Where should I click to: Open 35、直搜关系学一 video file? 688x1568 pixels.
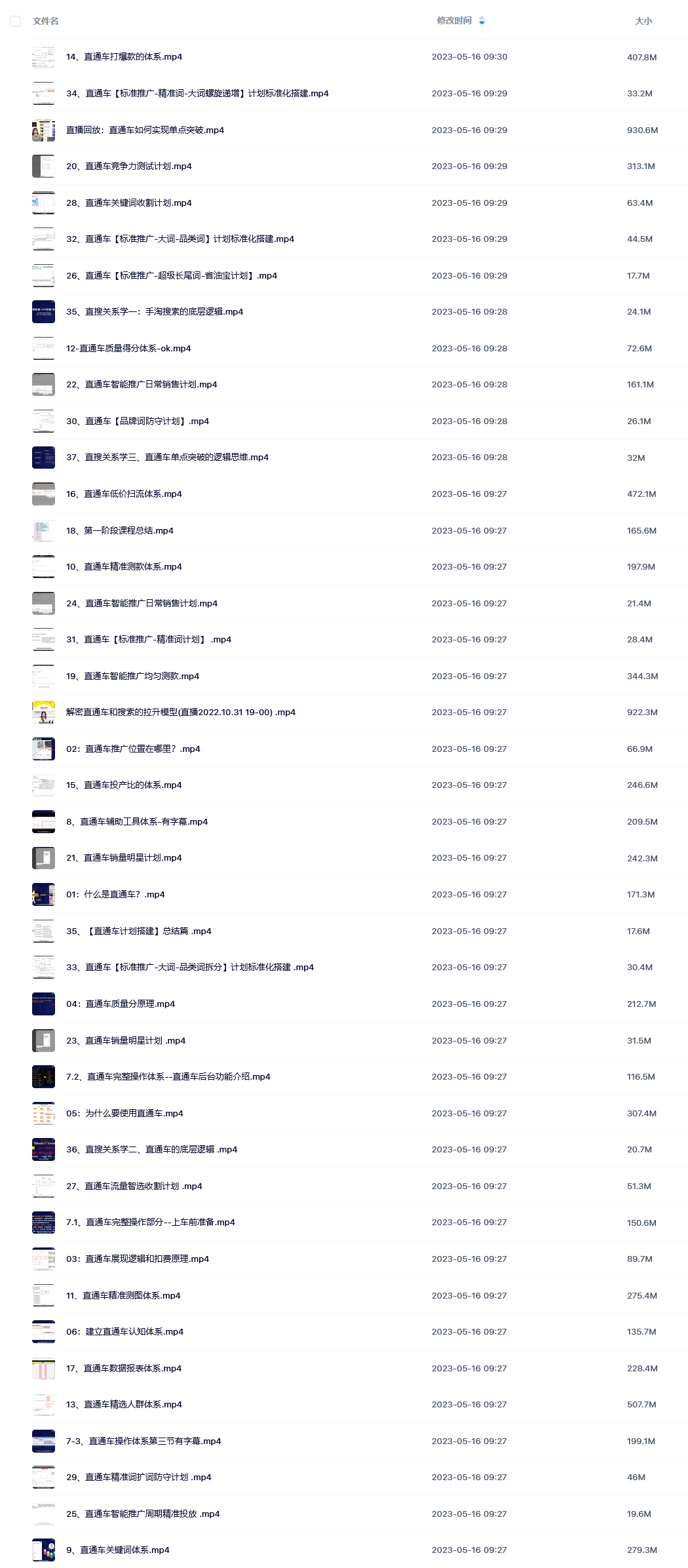(155, 312)
